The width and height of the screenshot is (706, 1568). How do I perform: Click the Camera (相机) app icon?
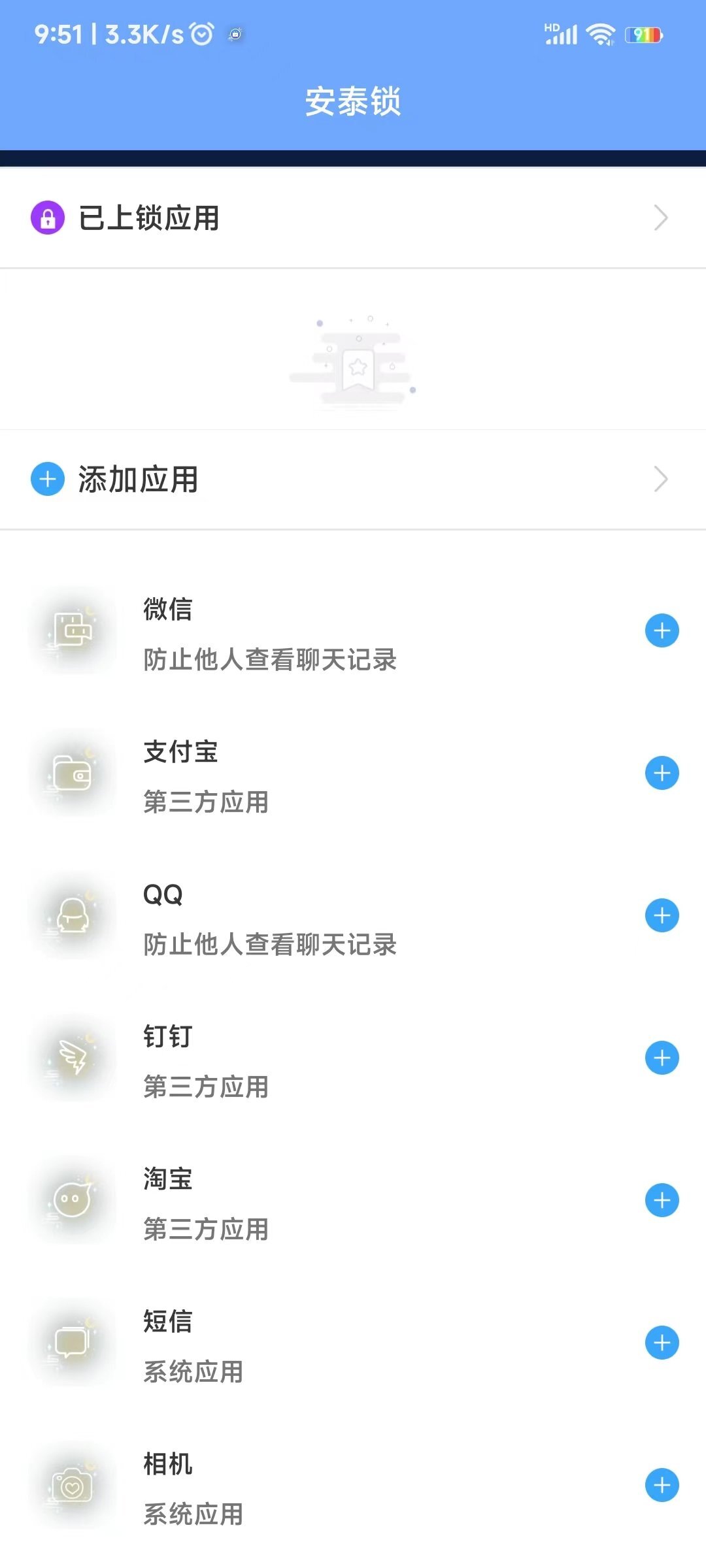[71, 1484]
